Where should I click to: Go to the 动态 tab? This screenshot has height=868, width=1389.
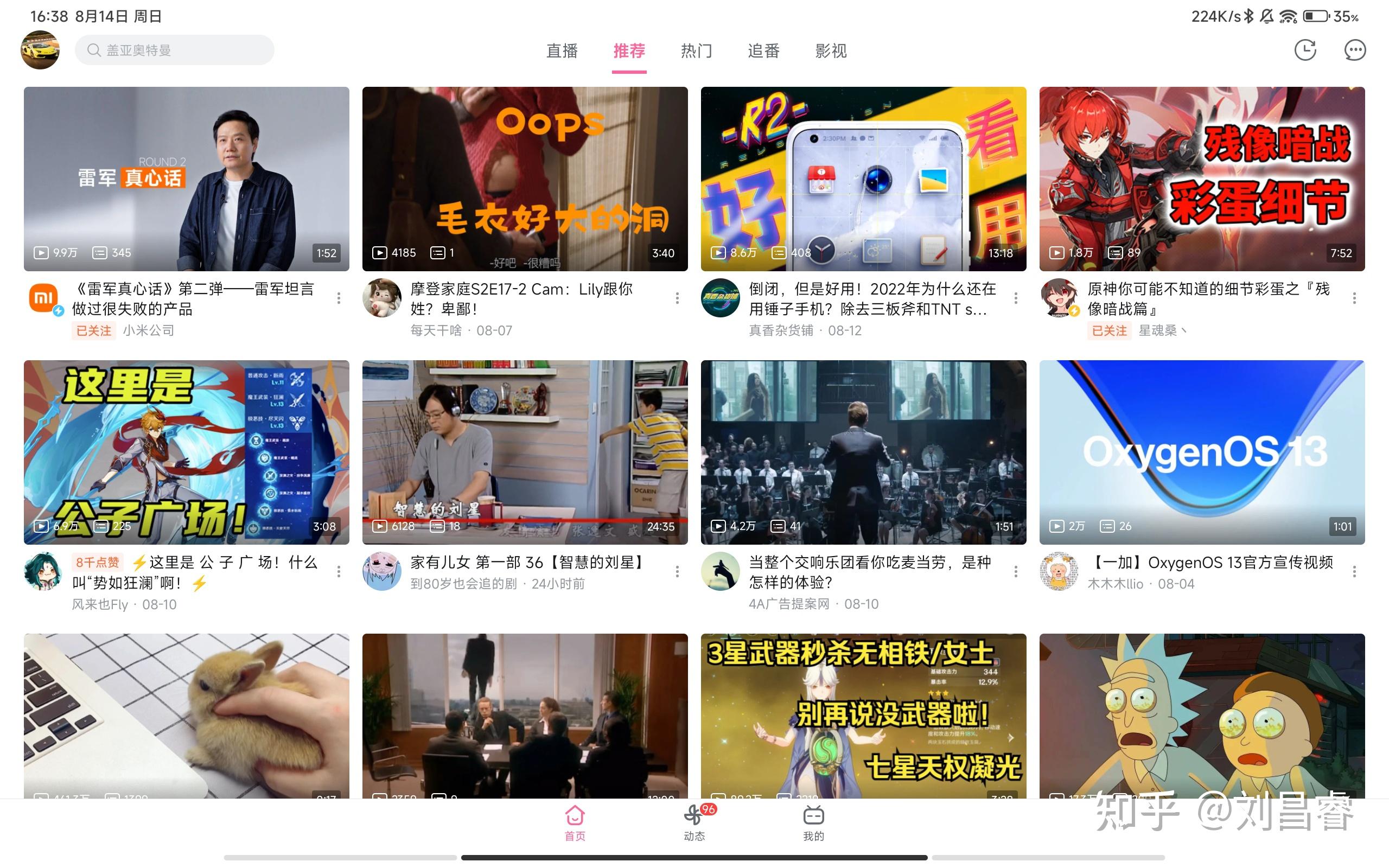coord(694,822)
